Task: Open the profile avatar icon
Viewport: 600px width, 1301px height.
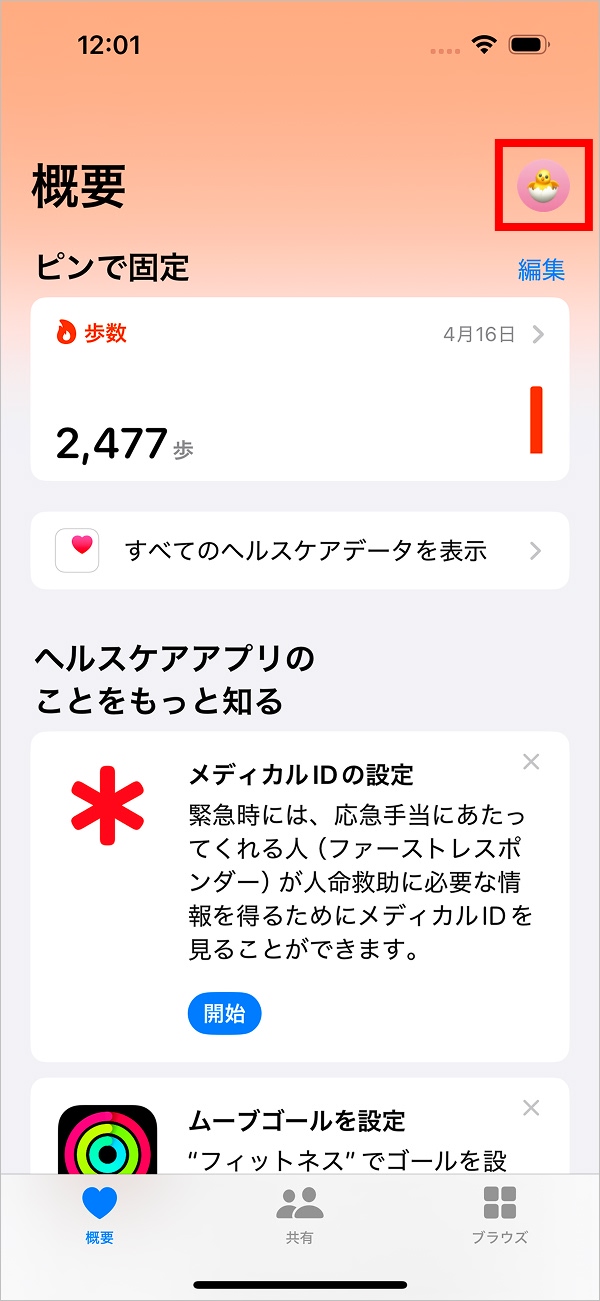Action: 543,185
